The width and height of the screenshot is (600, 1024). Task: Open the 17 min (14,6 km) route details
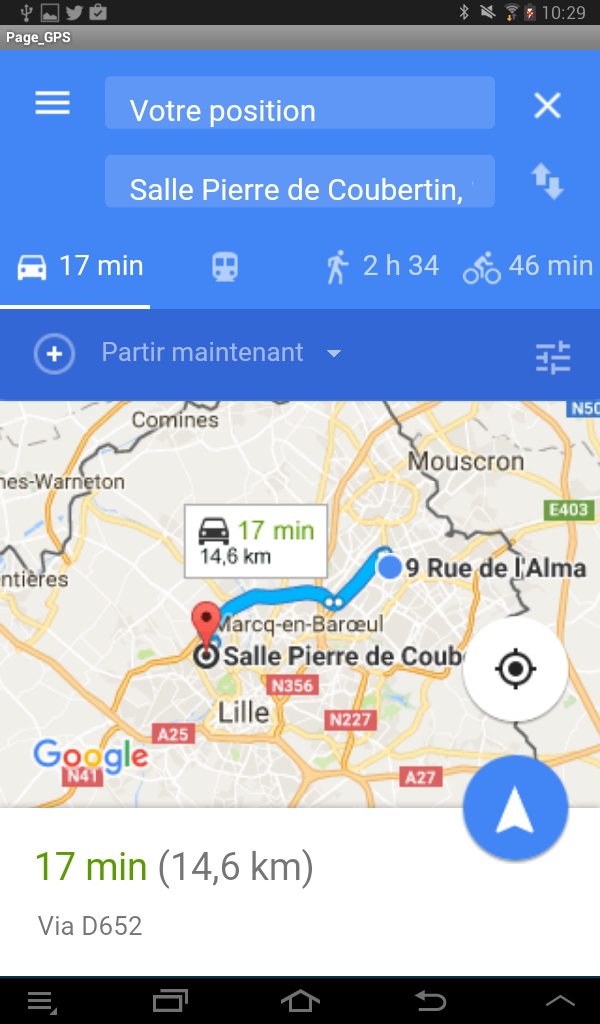click(174, 867)
